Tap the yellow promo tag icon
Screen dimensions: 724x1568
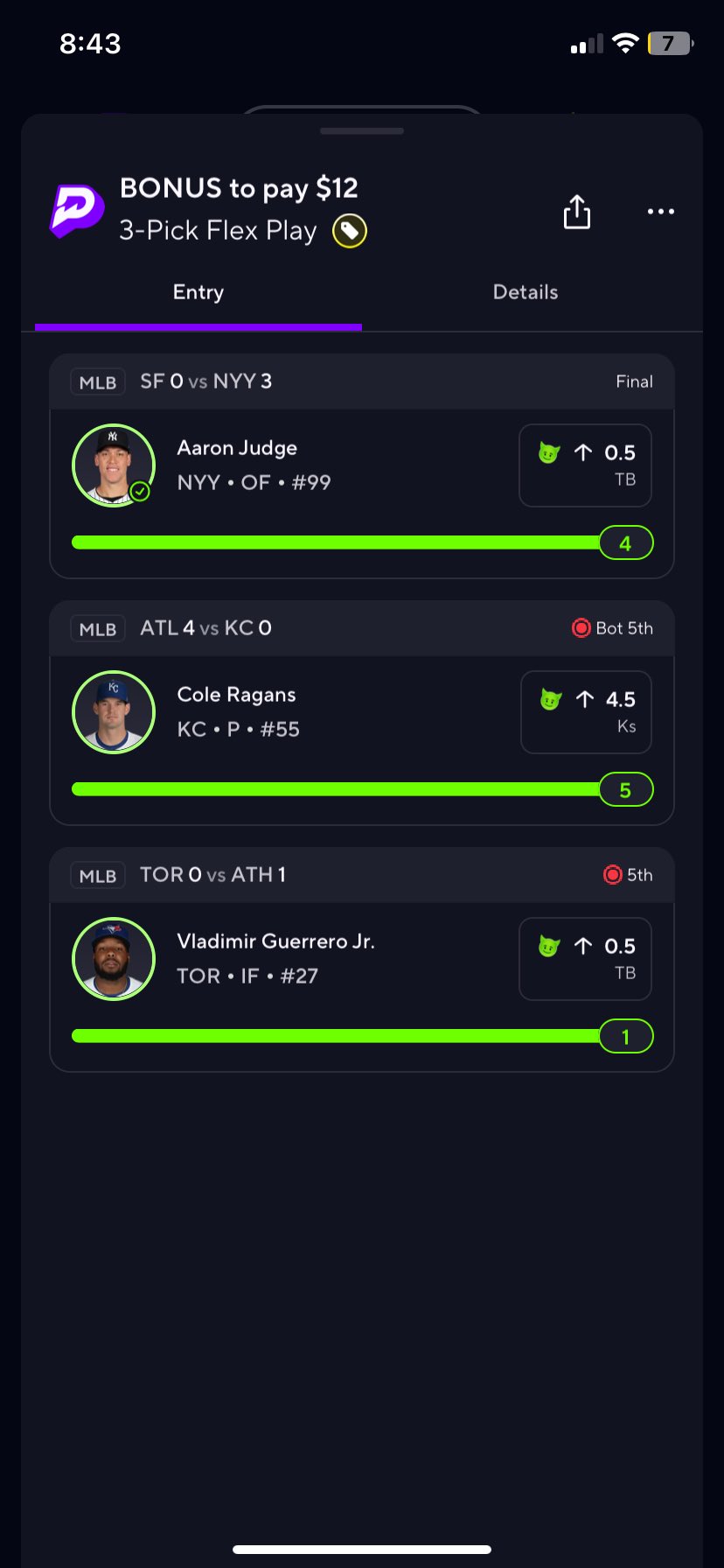[x=349, y=231]
